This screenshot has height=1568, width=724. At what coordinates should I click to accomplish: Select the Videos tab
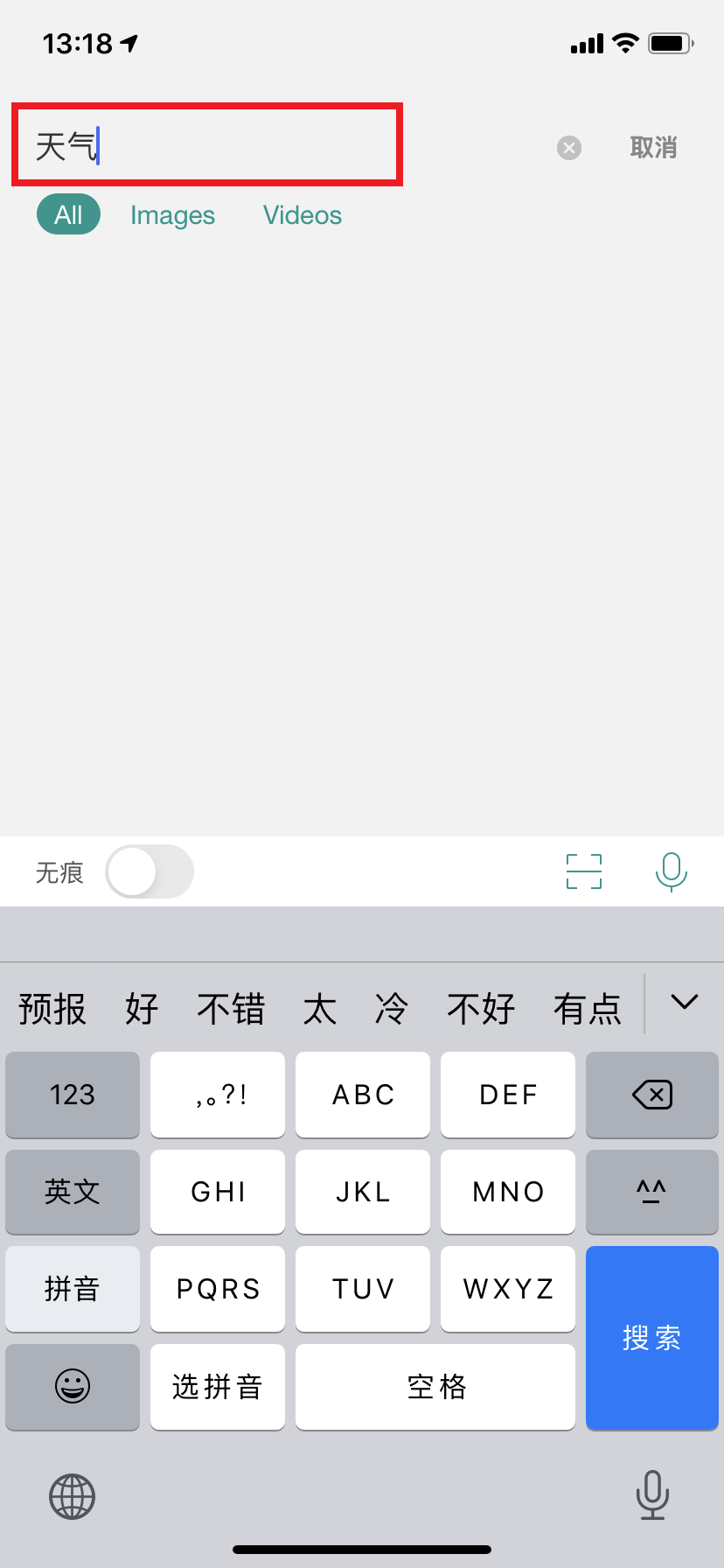click(x=302, y=214)
